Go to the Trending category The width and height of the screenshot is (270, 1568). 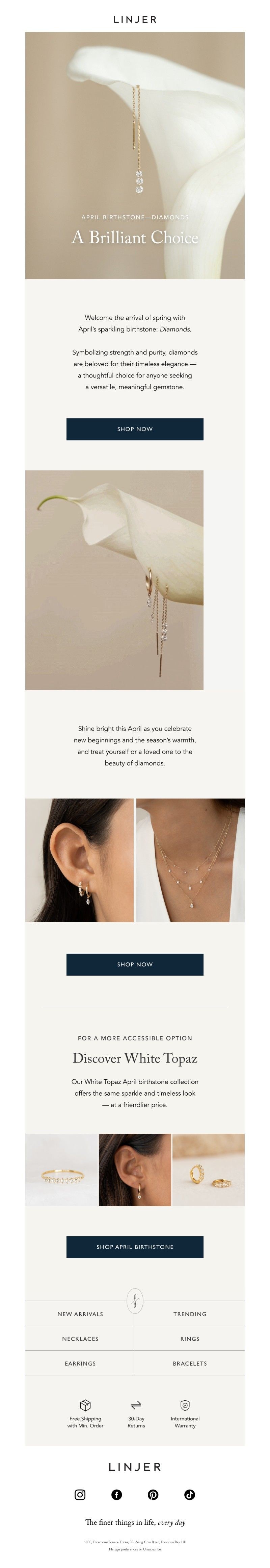pyautogui.click(x=190, y=1314)
